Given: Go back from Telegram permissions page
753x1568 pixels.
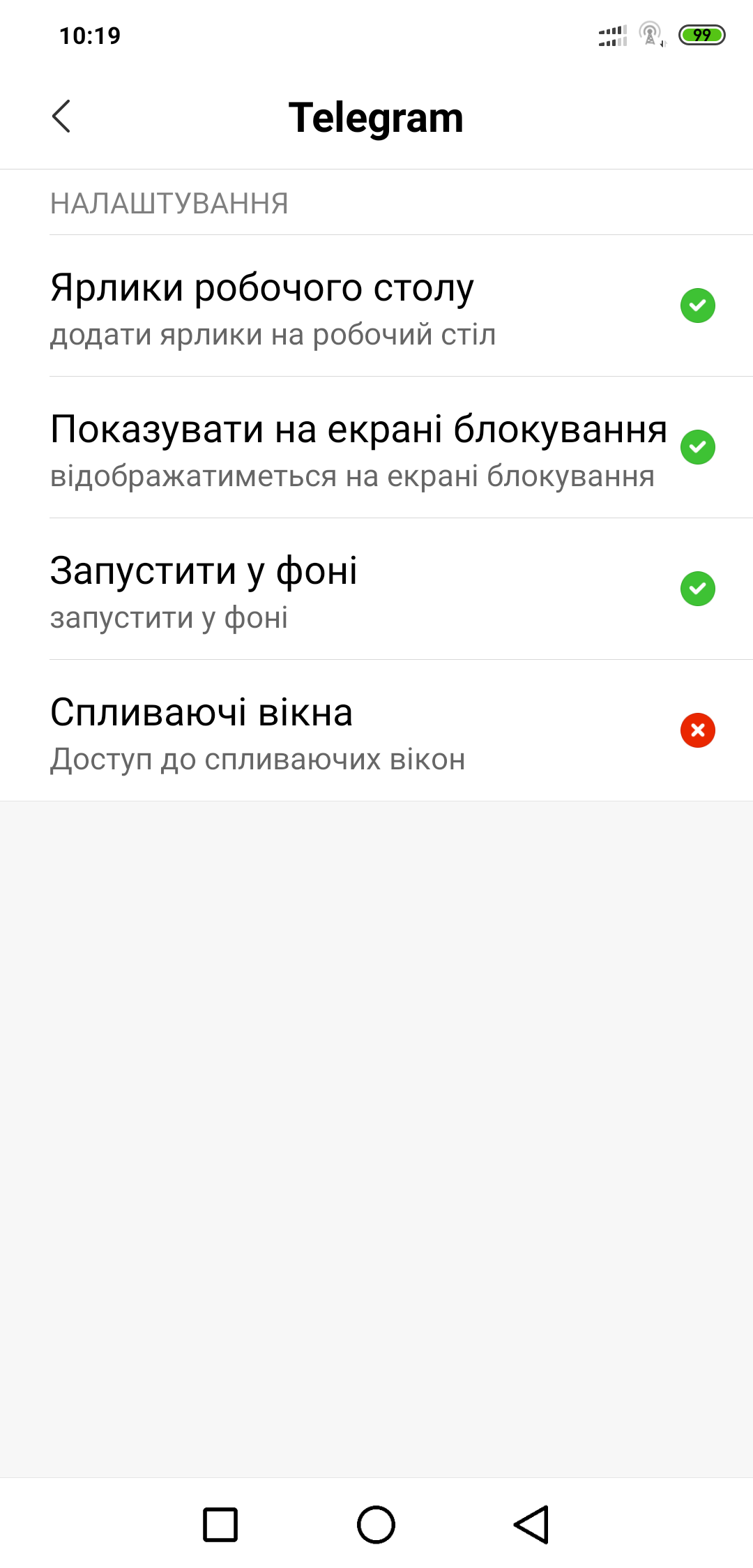Looking at the screenshot, I should pyautogui.click(x=61, y=116).
